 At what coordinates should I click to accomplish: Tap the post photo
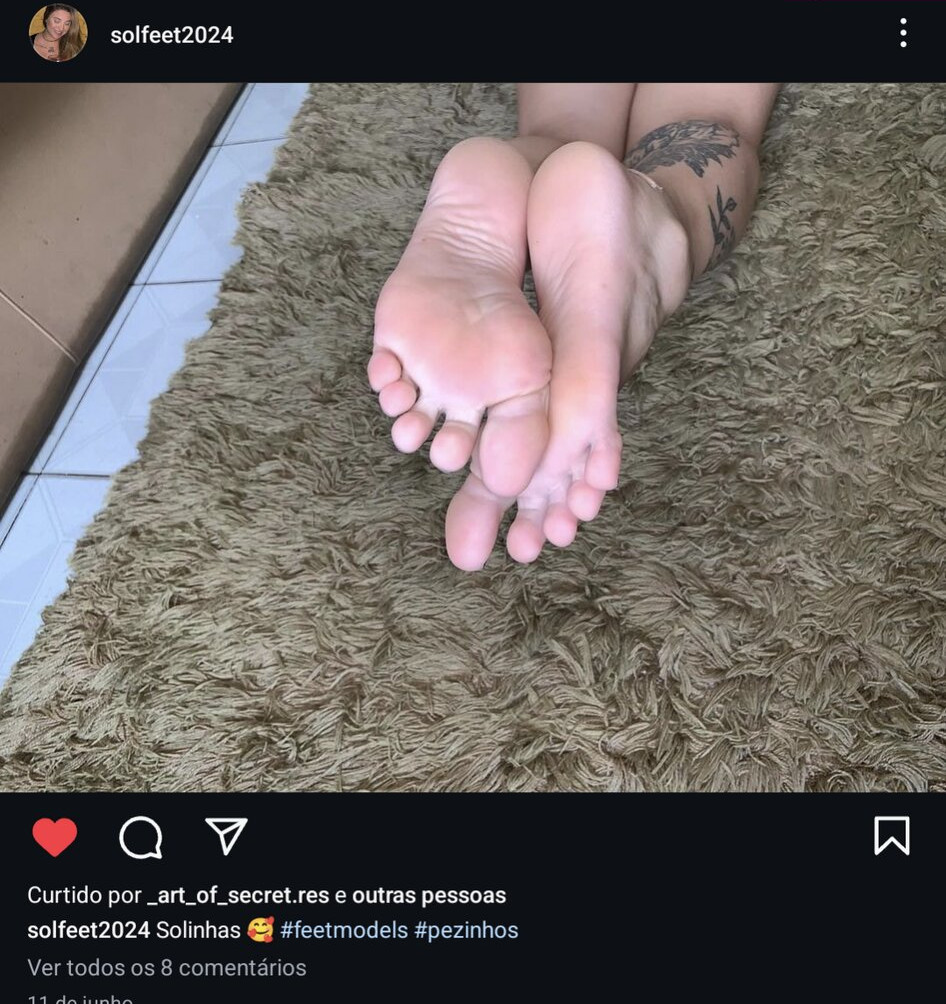tap(473, 437)
